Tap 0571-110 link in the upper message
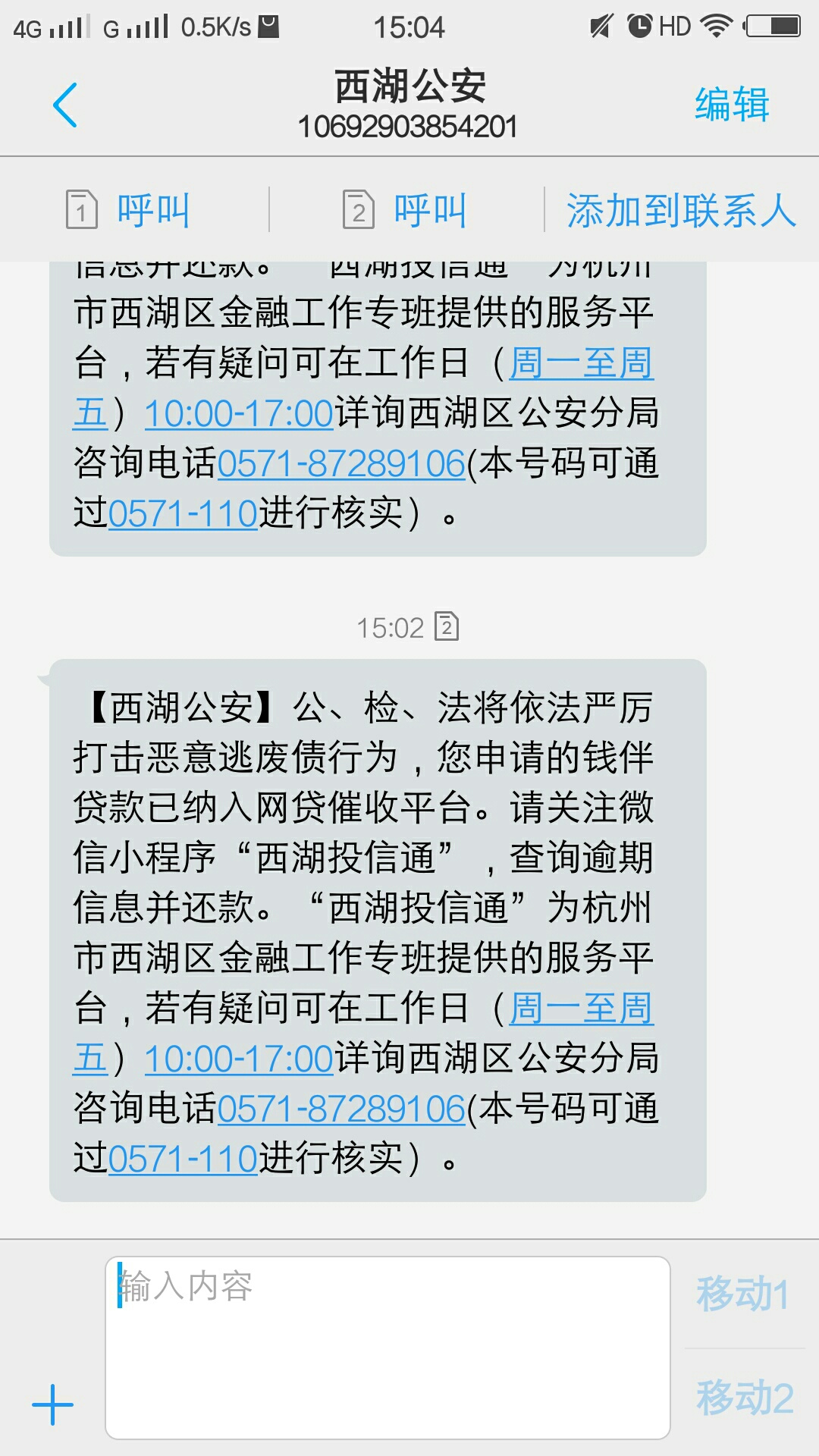The width and height of the screenshot is (819, 1456). click(x=183, y=514)
